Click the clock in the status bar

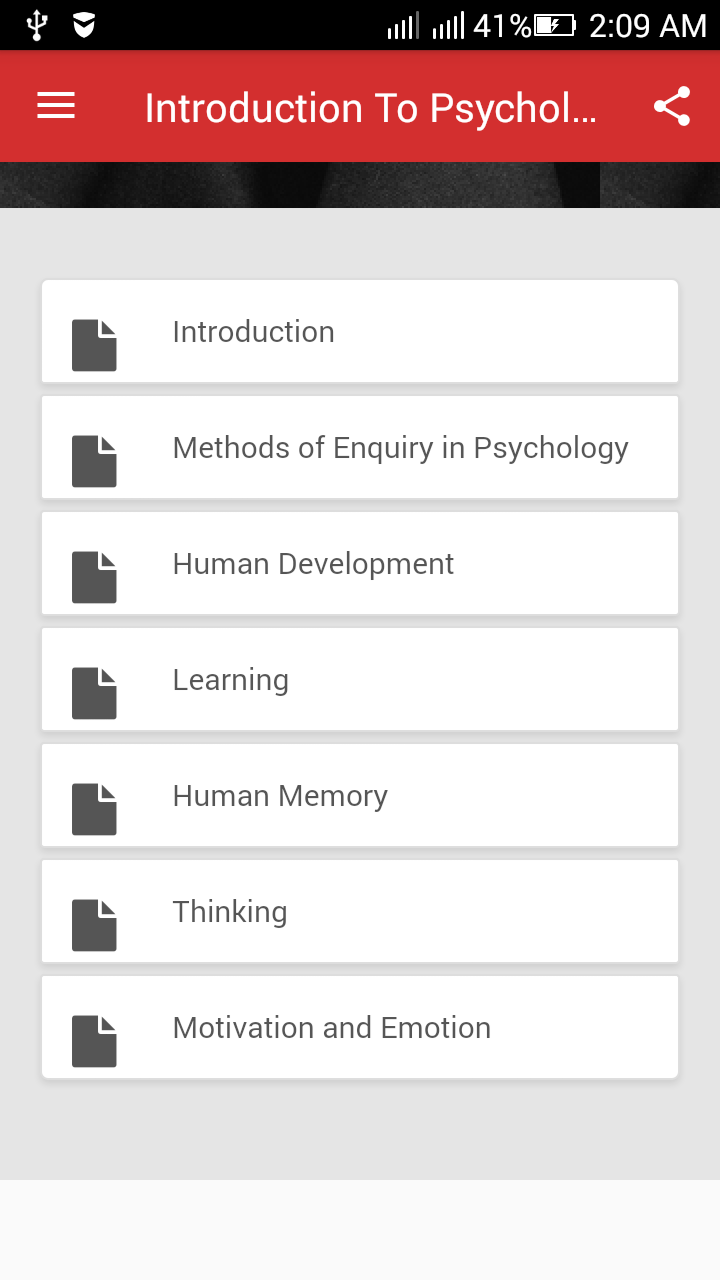650,27
